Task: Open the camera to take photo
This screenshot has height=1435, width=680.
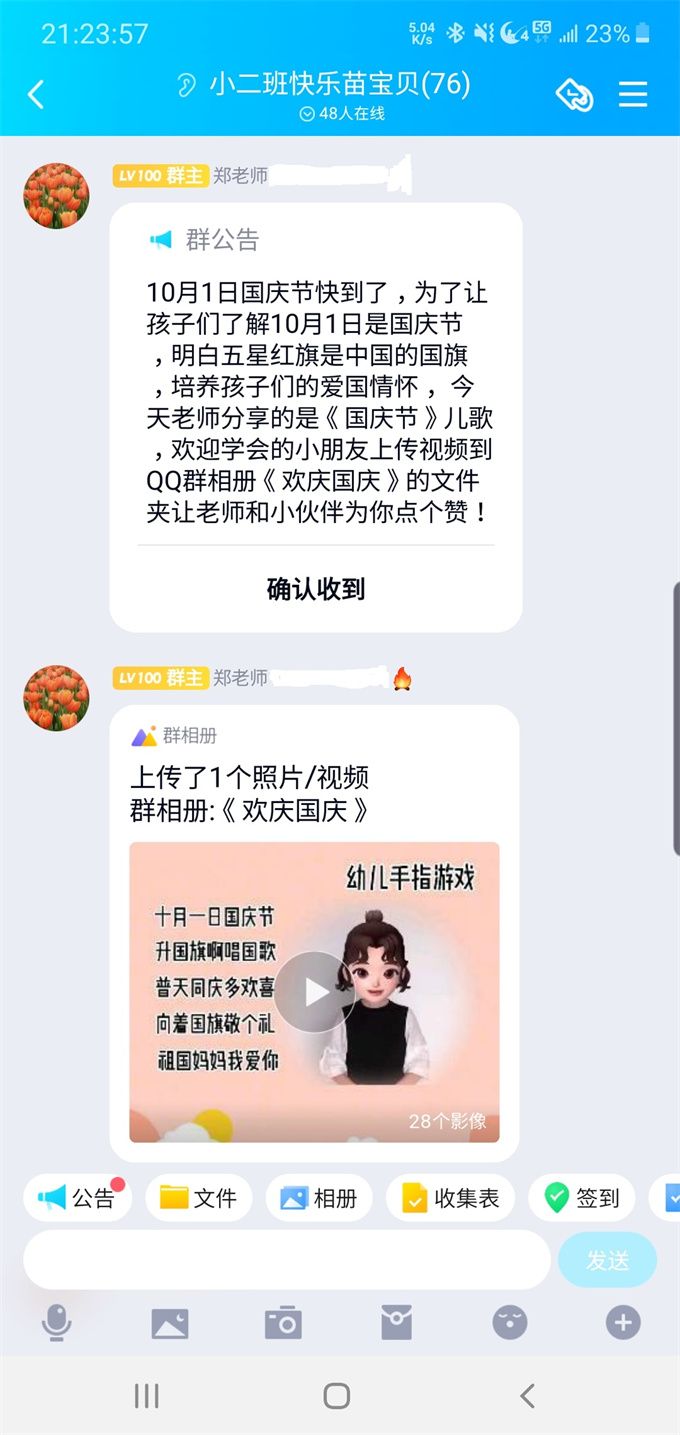Action: [x=283, y=1323]
